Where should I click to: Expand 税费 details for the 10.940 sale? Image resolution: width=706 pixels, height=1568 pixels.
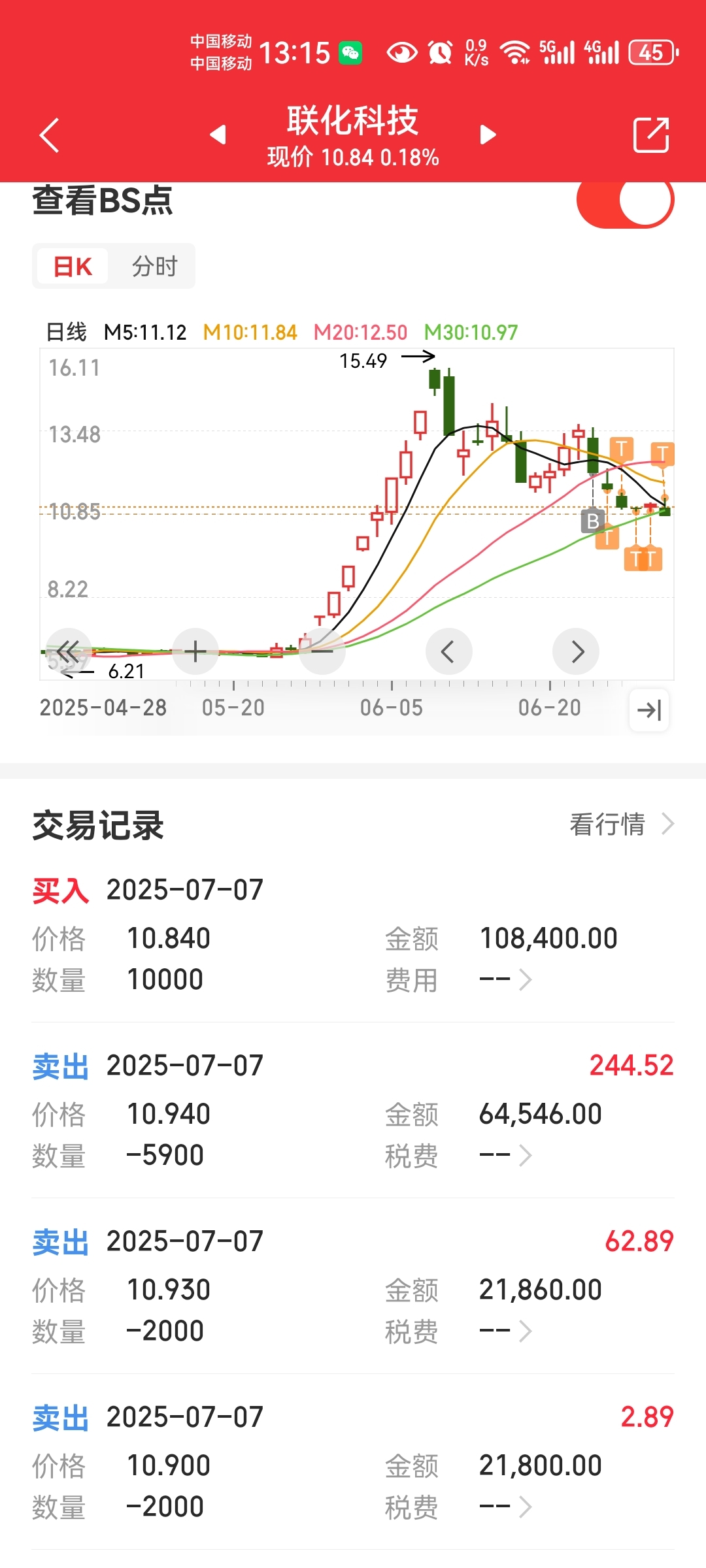tap(506, 1156)
